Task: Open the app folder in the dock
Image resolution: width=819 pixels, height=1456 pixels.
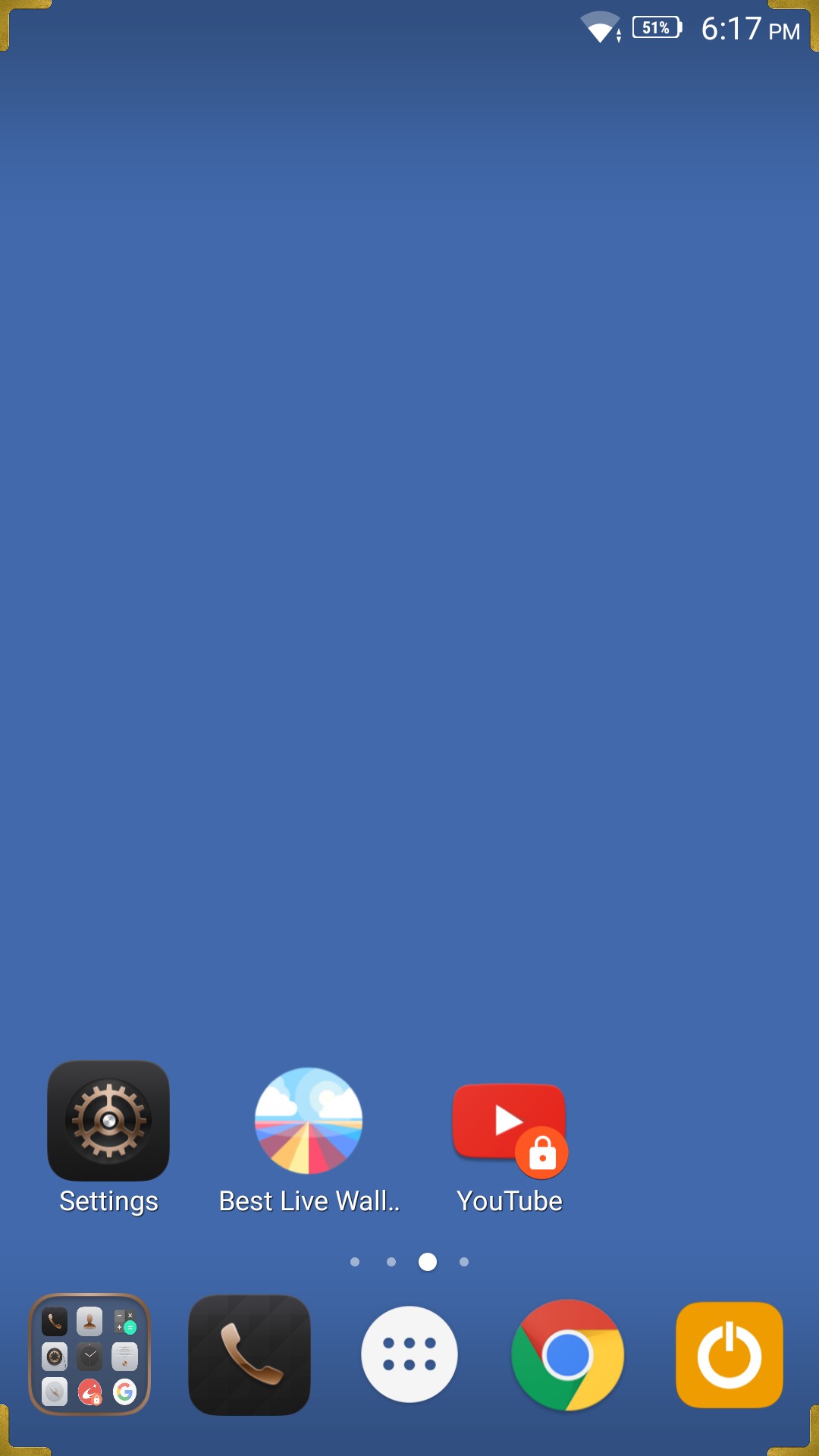Action: pos(89,1354)
